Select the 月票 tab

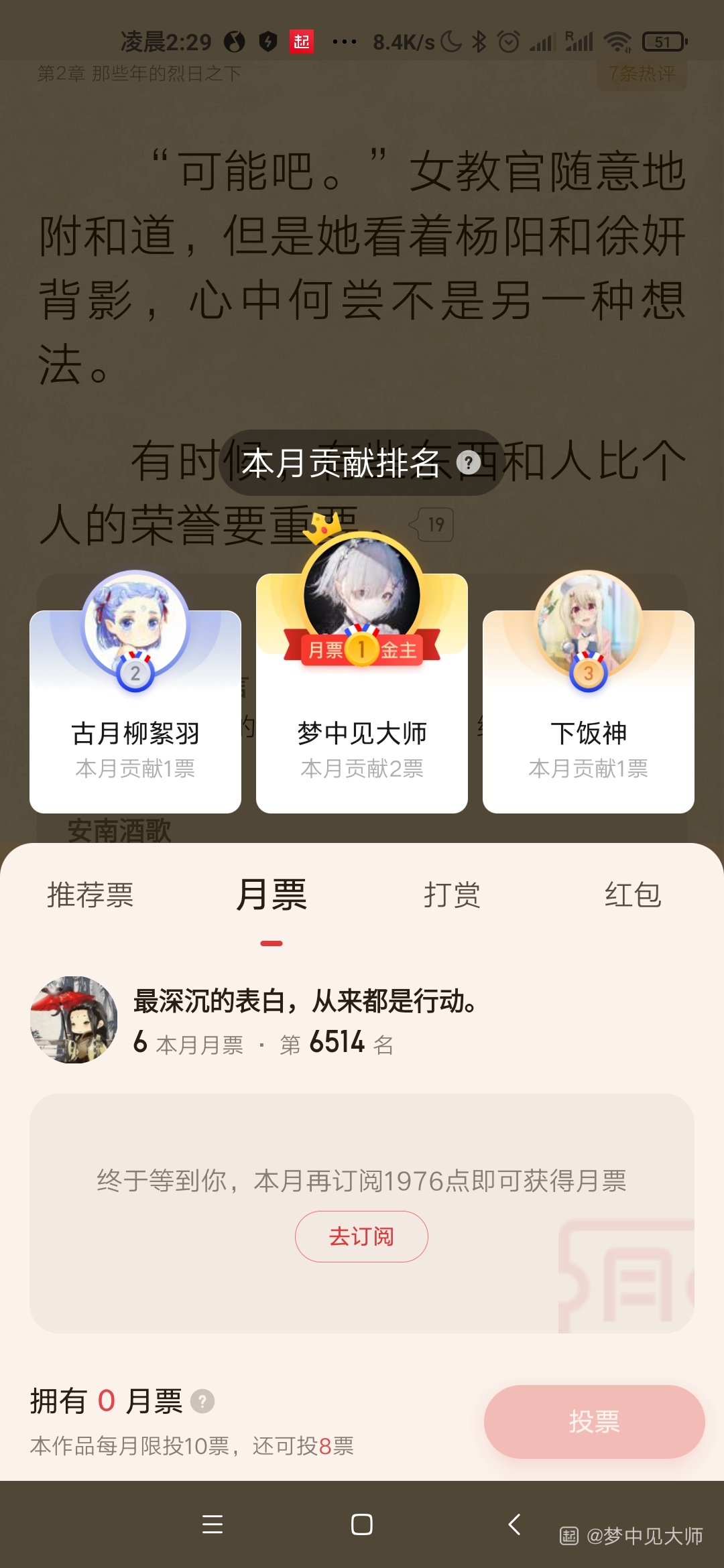(271, 895)
